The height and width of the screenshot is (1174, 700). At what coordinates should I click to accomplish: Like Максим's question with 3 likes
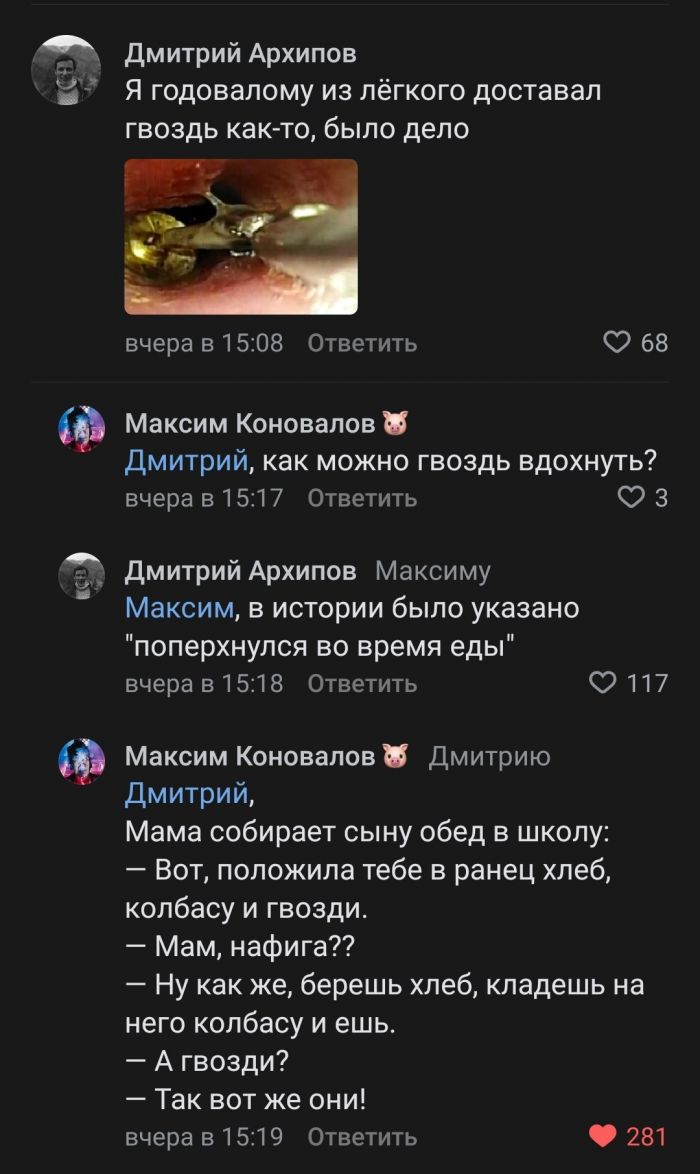coord(630,497)
